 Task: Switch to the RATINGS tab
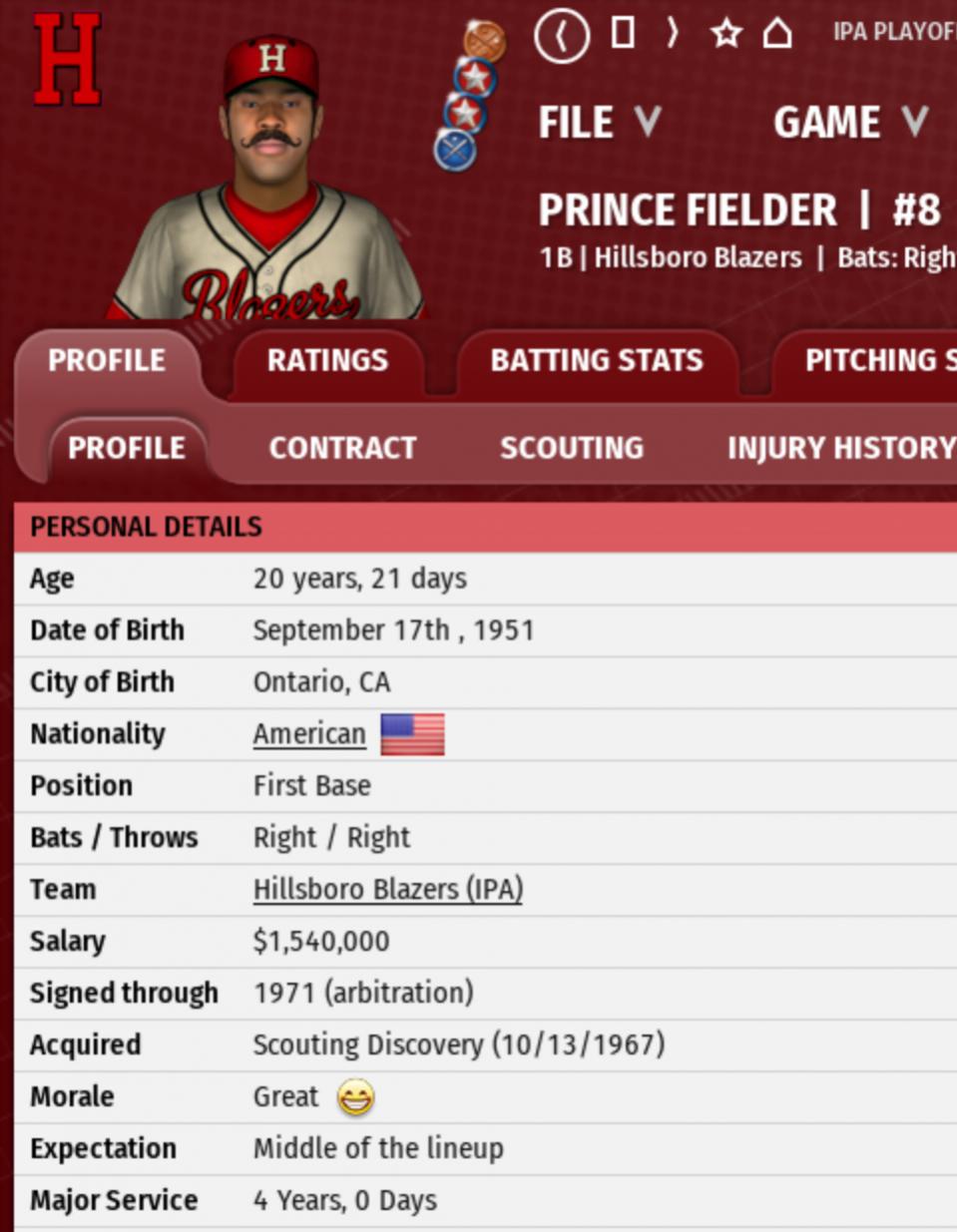[x=327, y=360]
